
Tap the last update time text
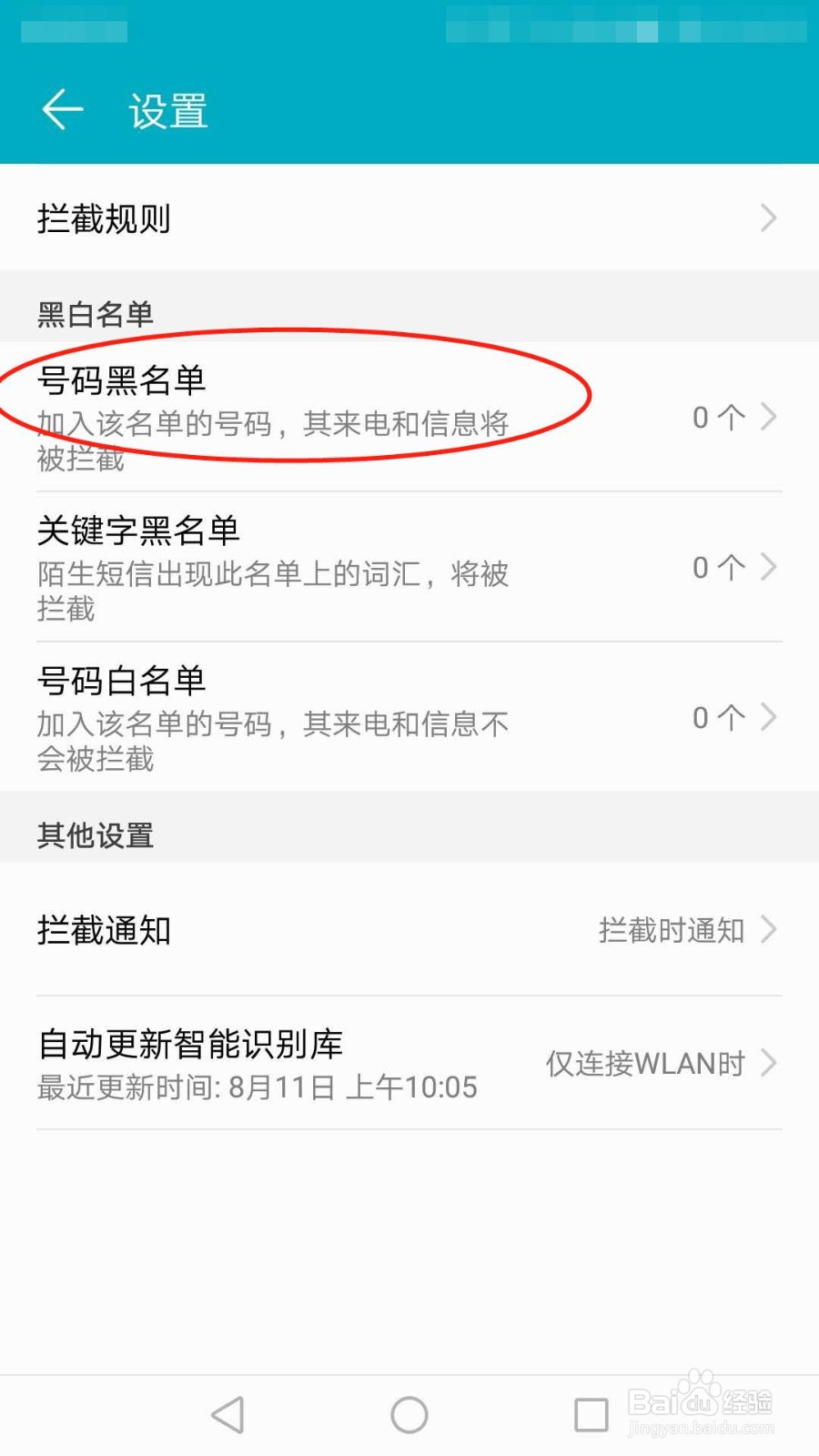click(255, 1087)
